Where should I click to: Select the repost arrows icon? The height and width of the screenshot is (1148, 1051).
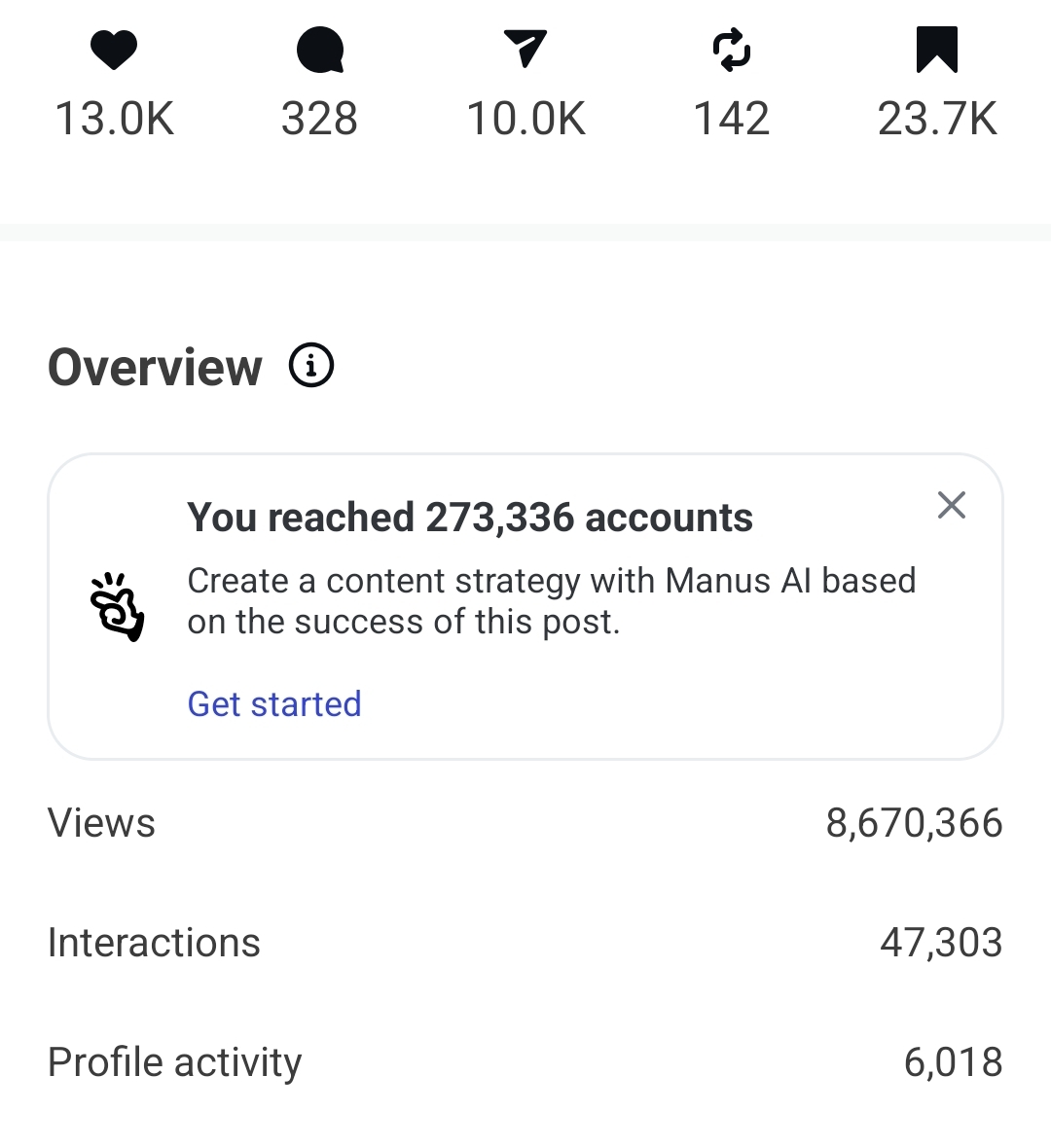pyautogui.click(x=732, y=51)
